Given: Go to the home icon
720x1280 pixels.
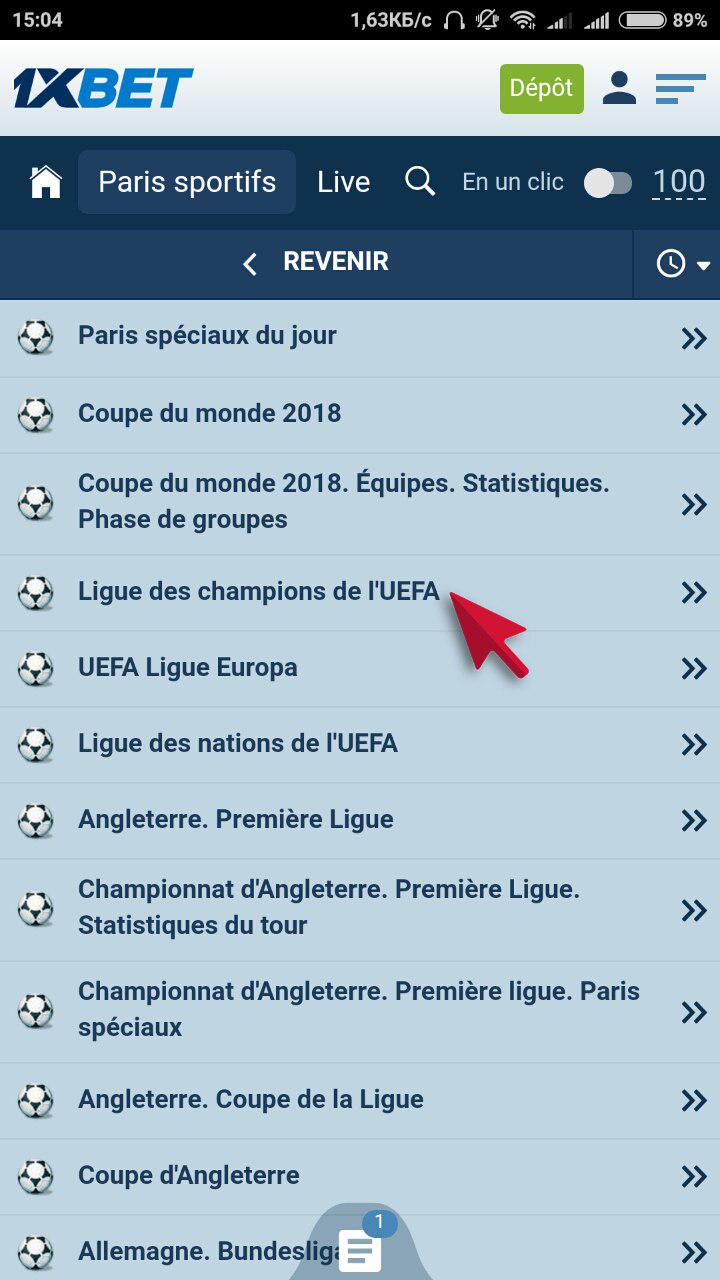Looking at the screenshot, I should click(46, 182).
